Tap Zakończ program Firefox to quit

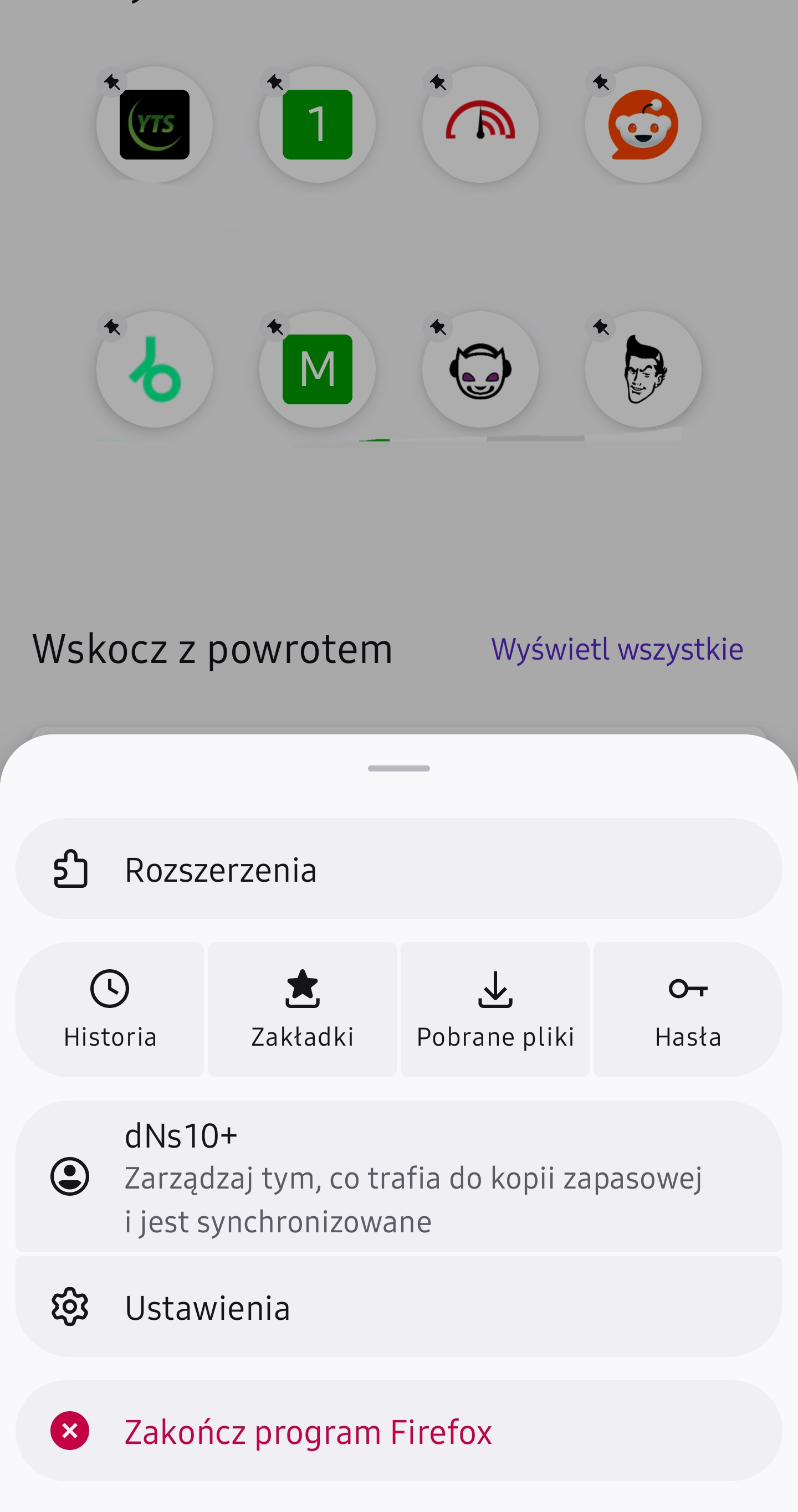[398, 1431]
